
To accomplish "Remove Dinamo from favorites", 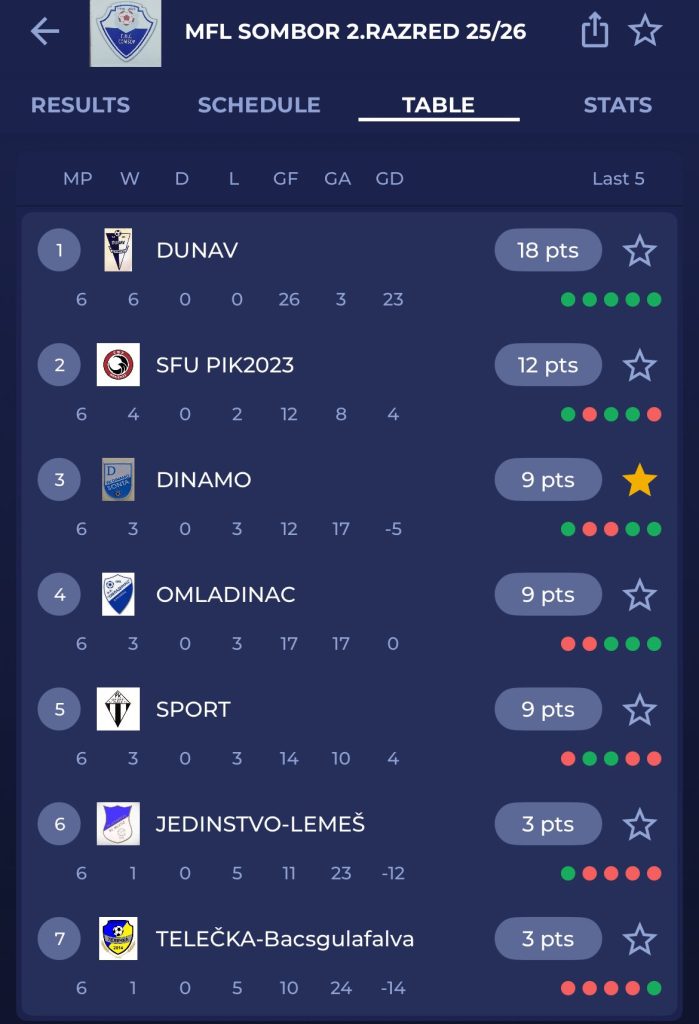I will coord(639,481).
